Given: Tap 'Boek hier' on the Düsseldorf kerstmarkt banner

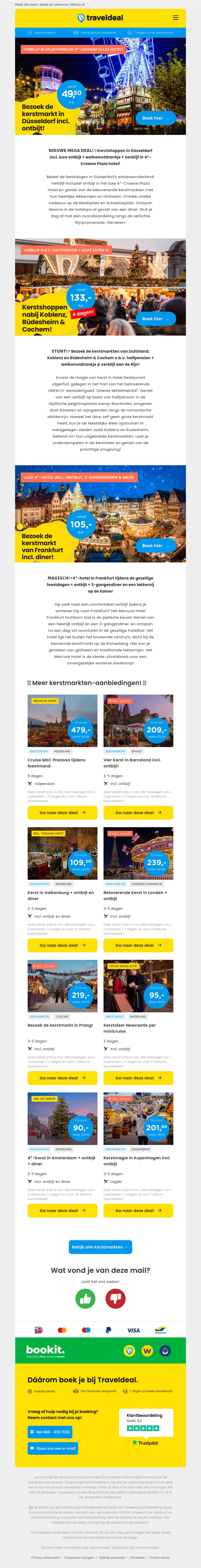Looking at the screenshot, I should click(x=155, y=118).
